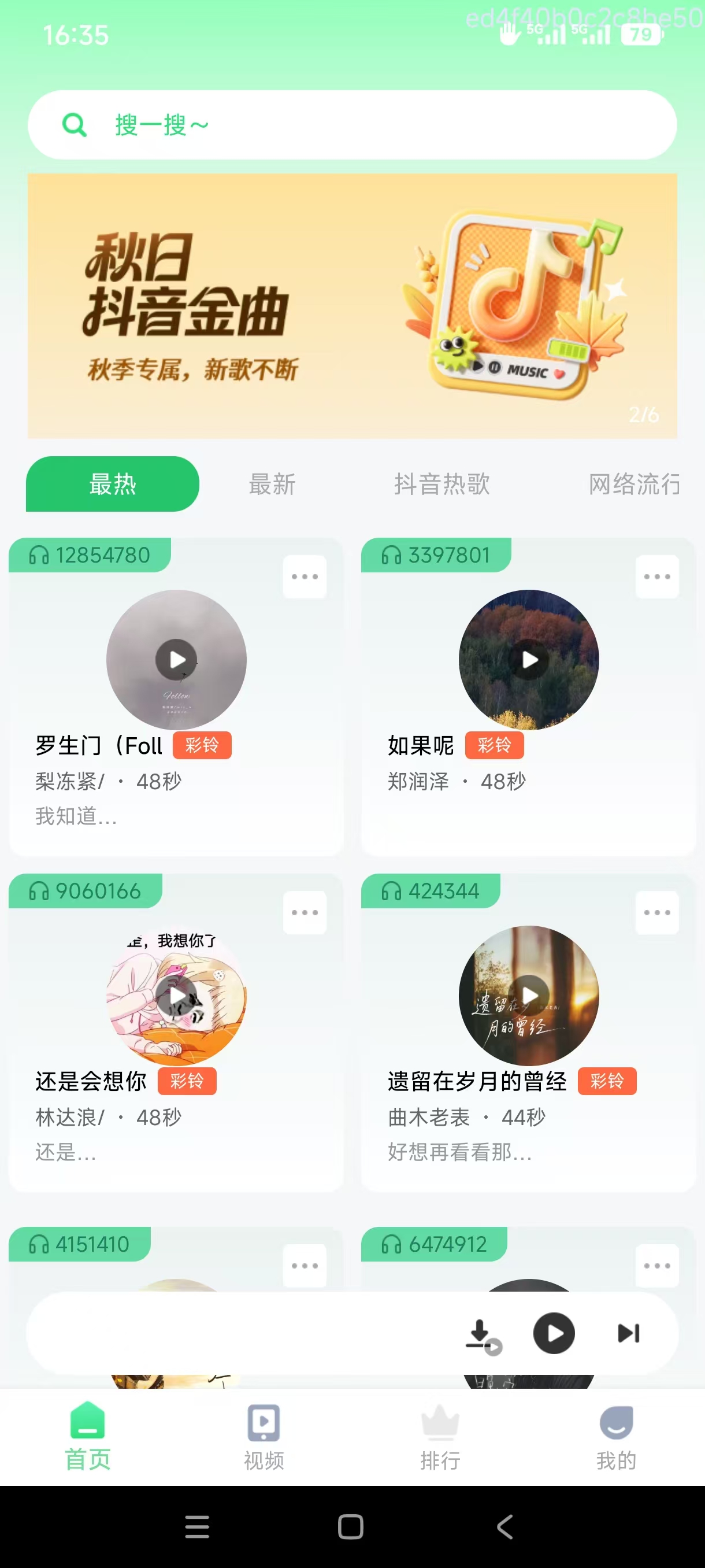This screenshot has height=1568, width=705.
Task: Open the 排行 ranking tab
Action: (440, 1437)
